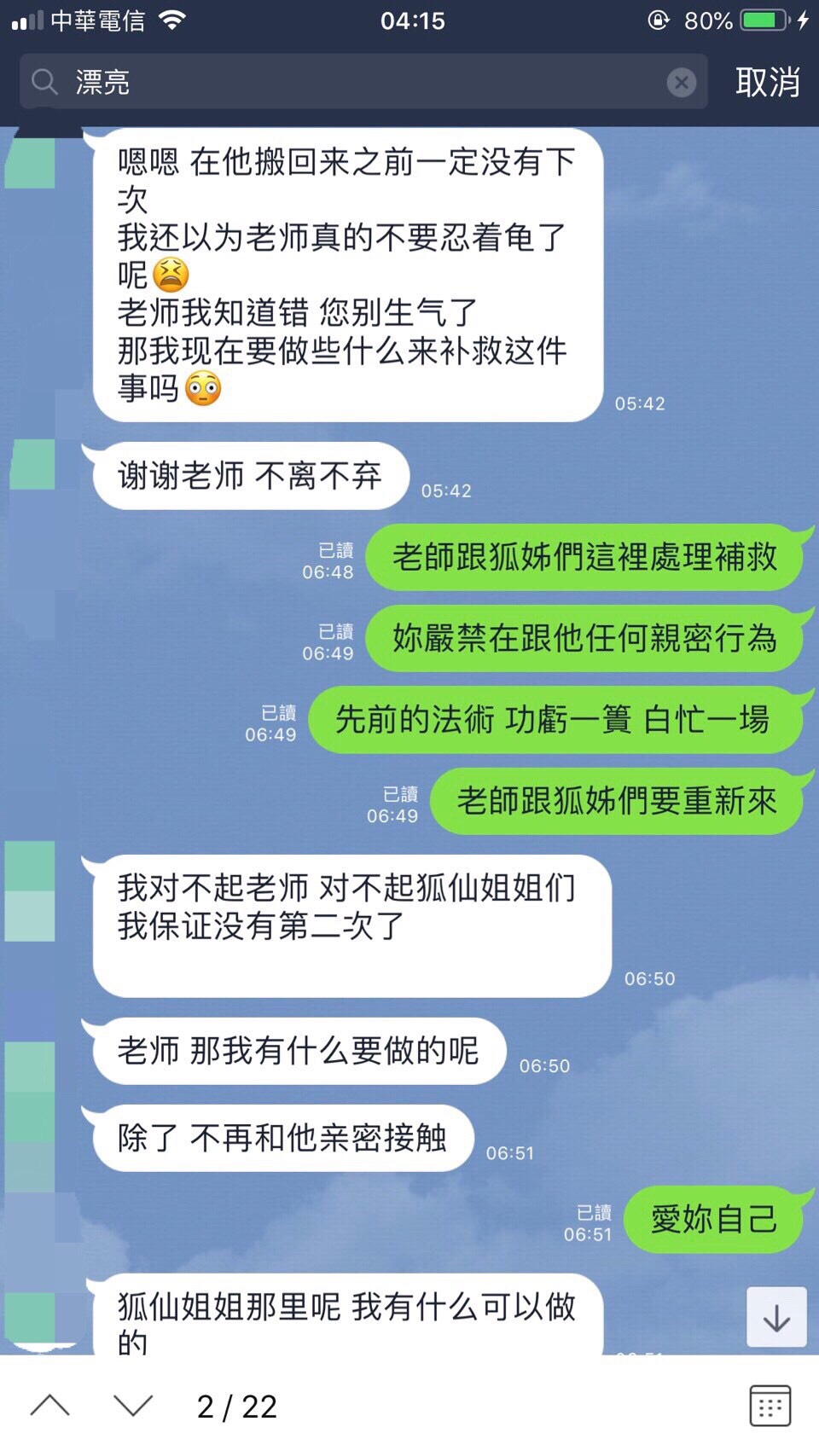This screenshot has width=819, height=1456.
Task: Jump to the latest message with down arrow
Action: (776, 1318)
